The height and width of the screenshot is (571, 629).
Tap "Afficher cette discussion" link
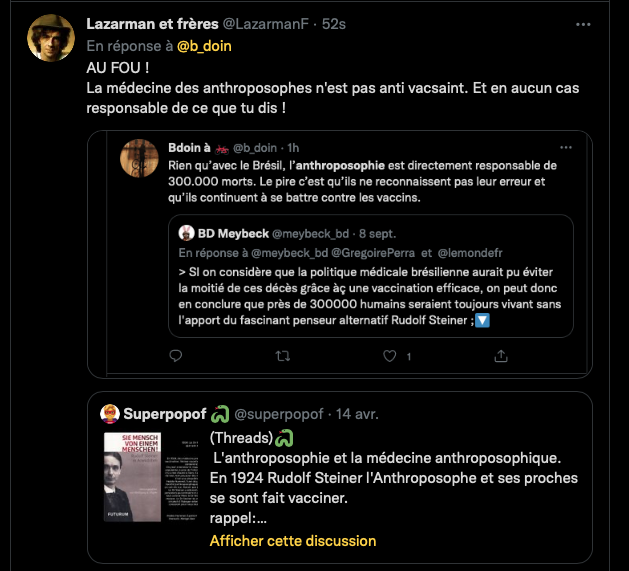click(293, 540)
